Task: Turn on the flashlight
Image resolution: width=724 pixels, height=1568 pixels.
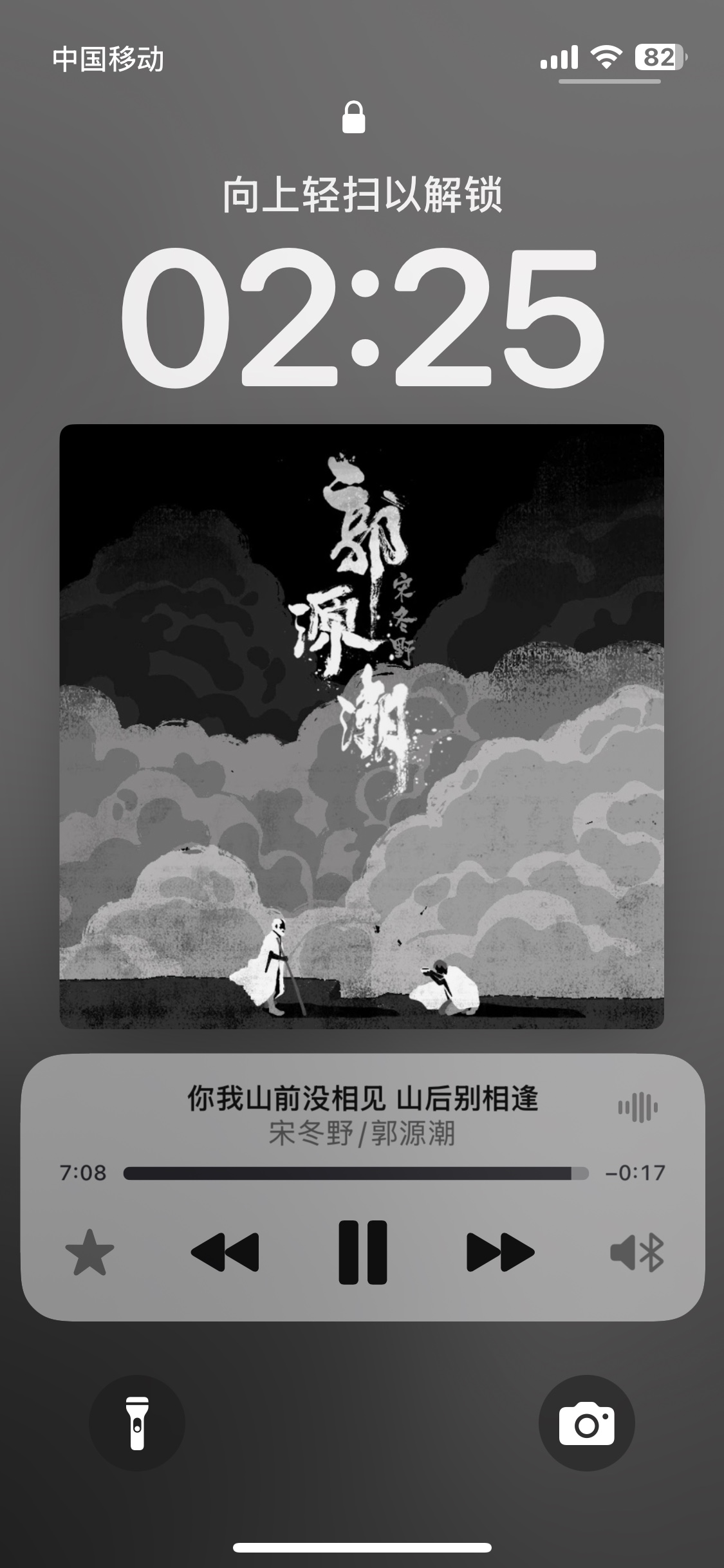Action: pos(137,1423)
